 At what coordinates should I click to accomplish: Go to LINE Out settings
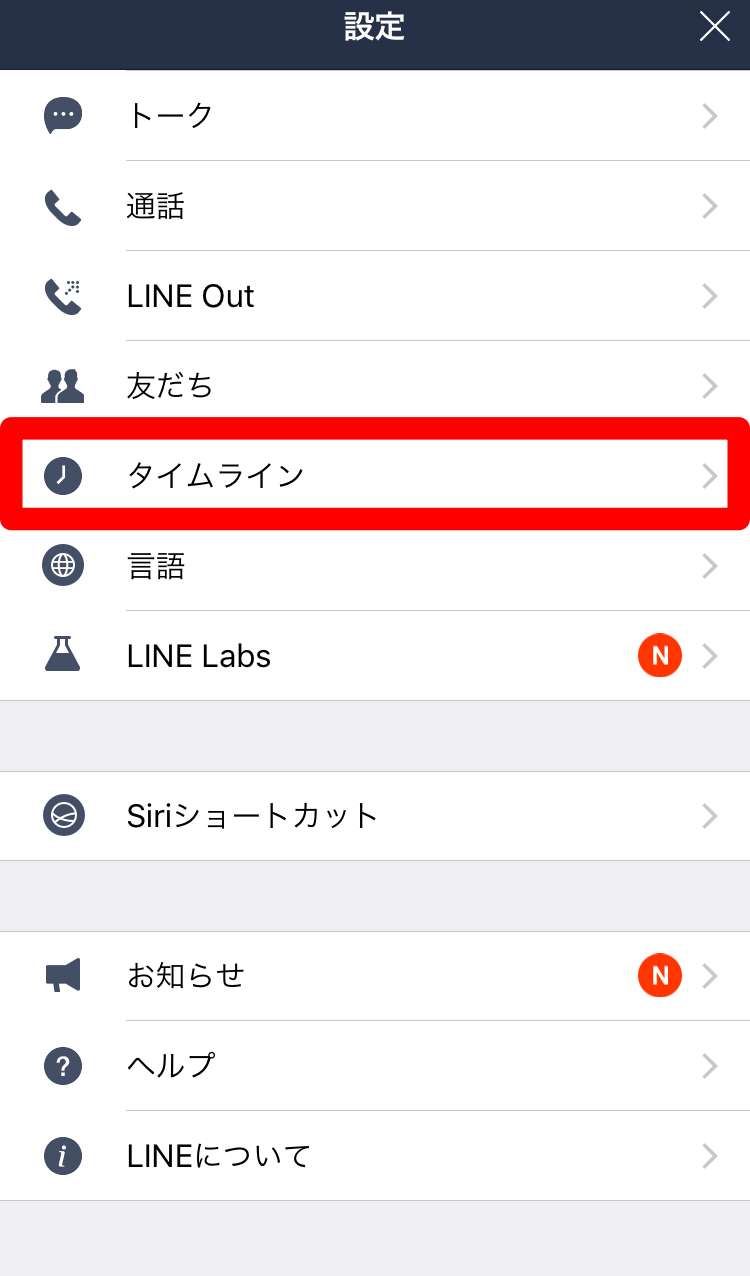coord(375,296)
